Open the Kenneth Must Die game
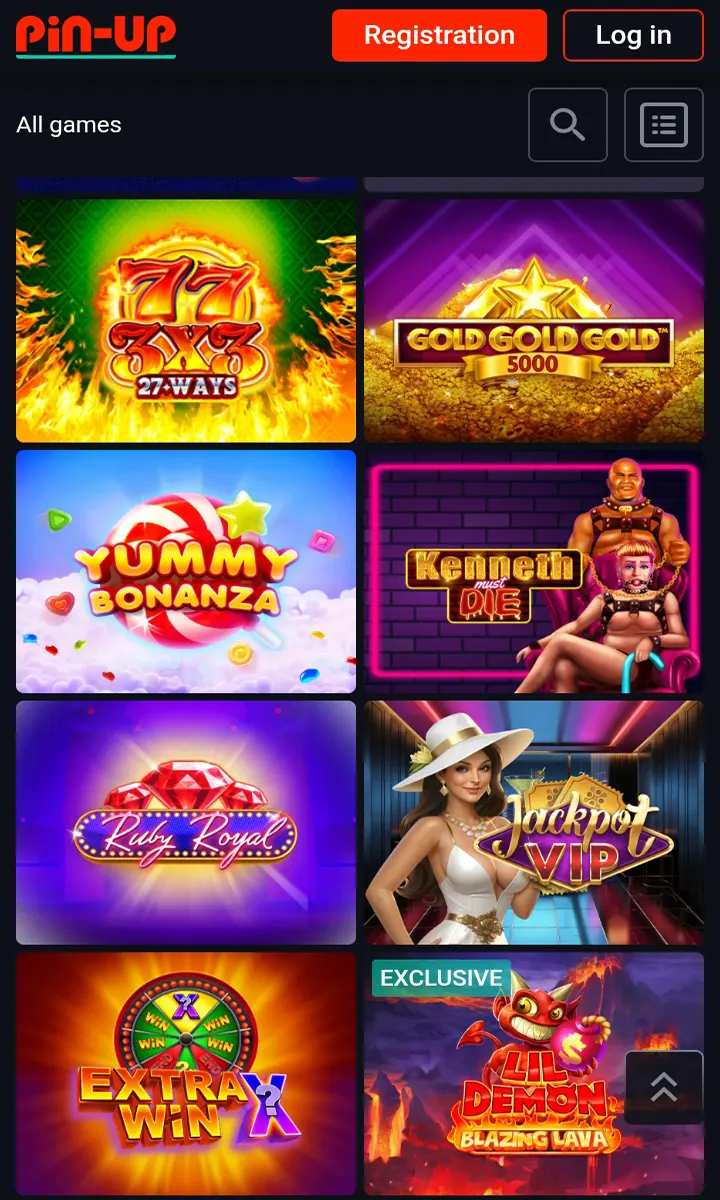 (533, 571)
